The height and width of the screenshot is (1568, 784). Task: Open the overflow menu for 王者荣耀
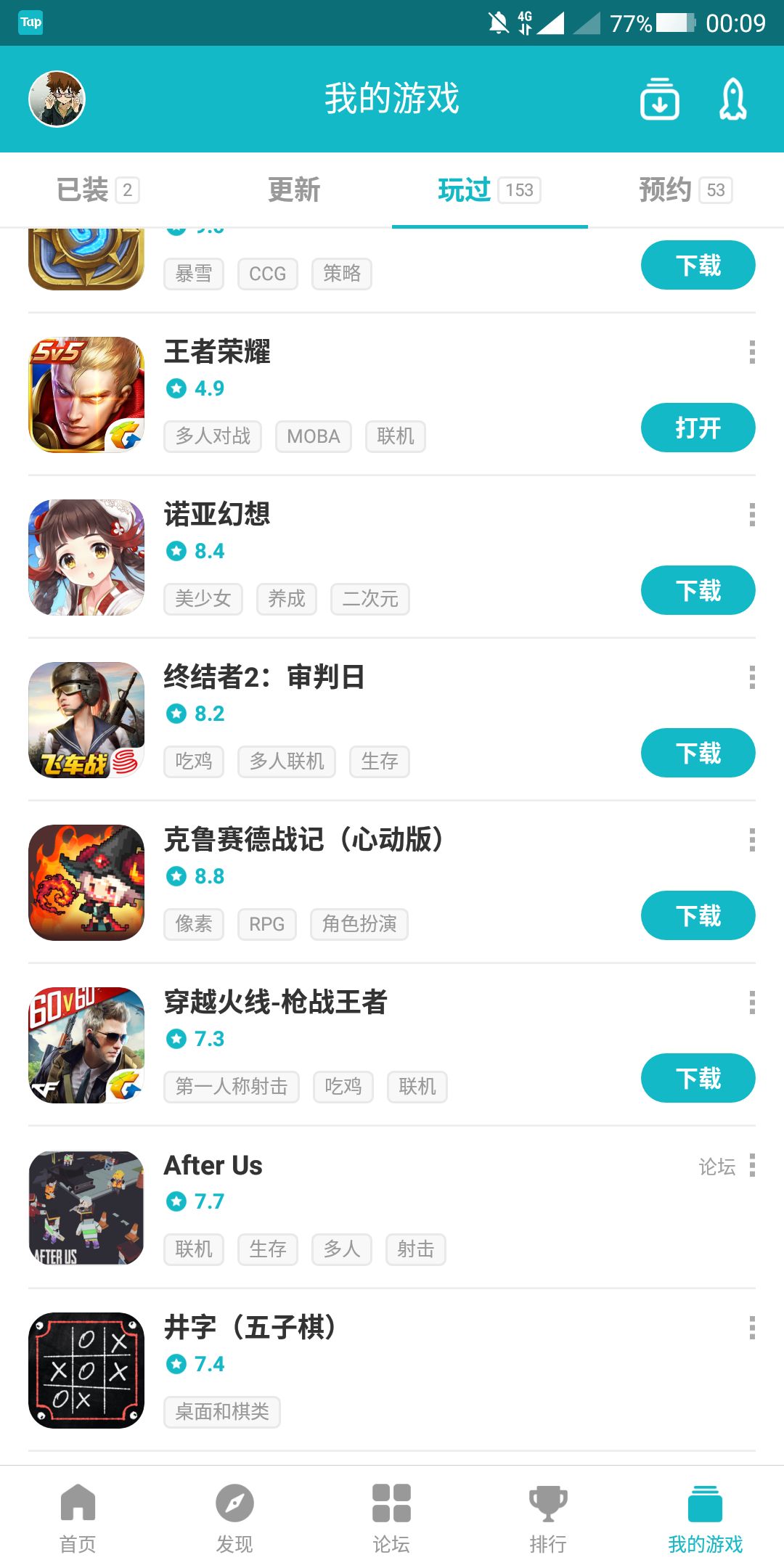(752, 352)
